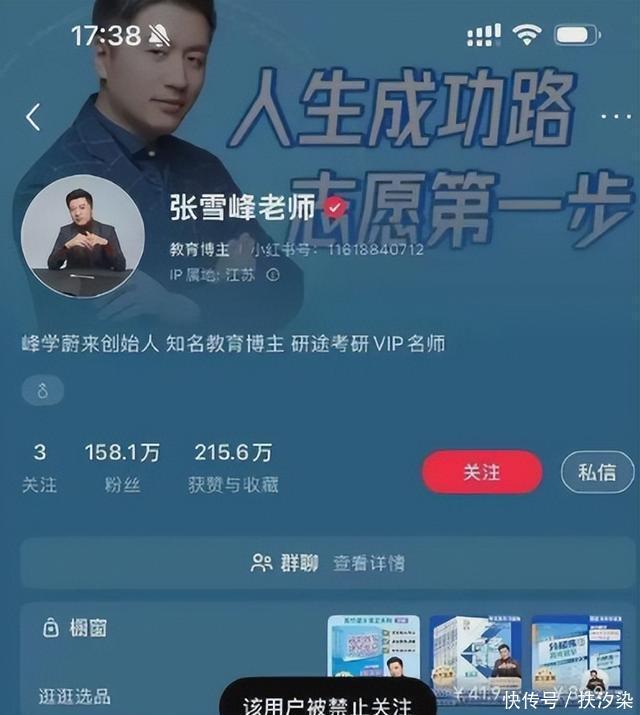Image resolution: width=640 pixels, height=715 pixels.
Task: View 群聊 details via 查看详情
Action: tap(368, 563)
